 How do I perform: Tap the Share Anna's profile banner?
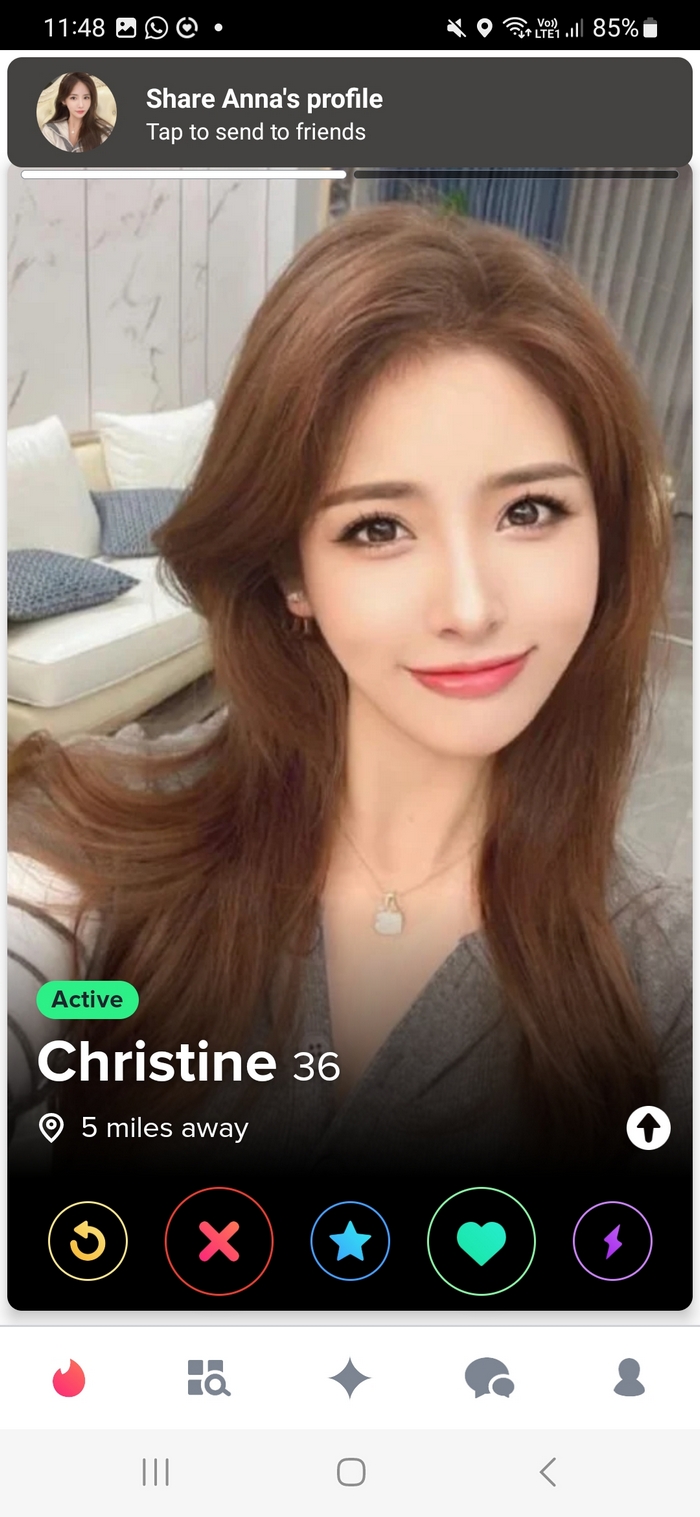[x=350, y=113]
